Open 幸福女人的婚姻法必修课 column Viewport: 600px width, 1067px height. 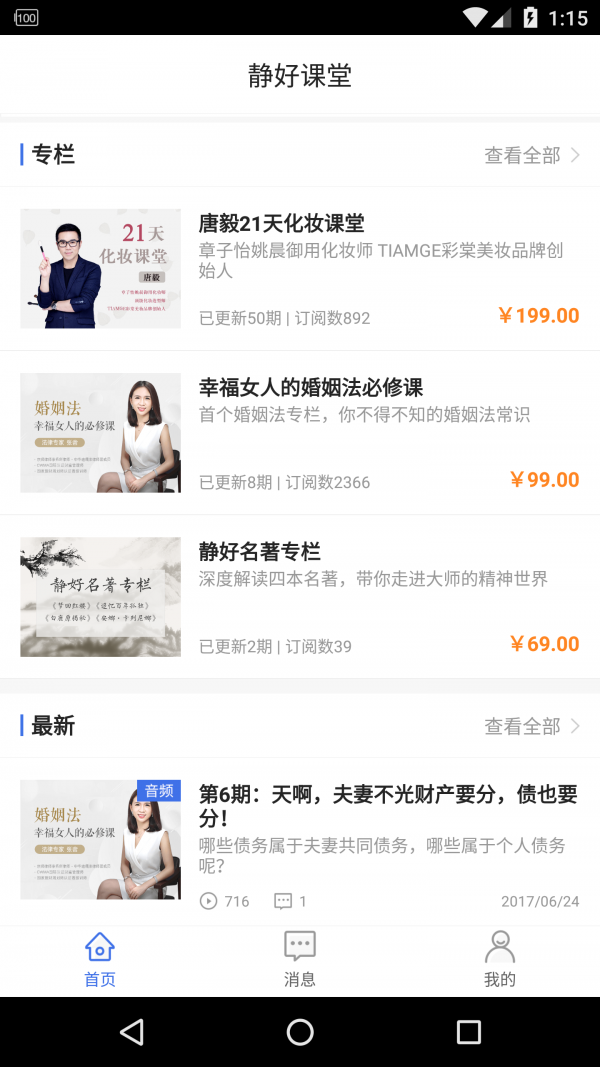pos(300,432)
